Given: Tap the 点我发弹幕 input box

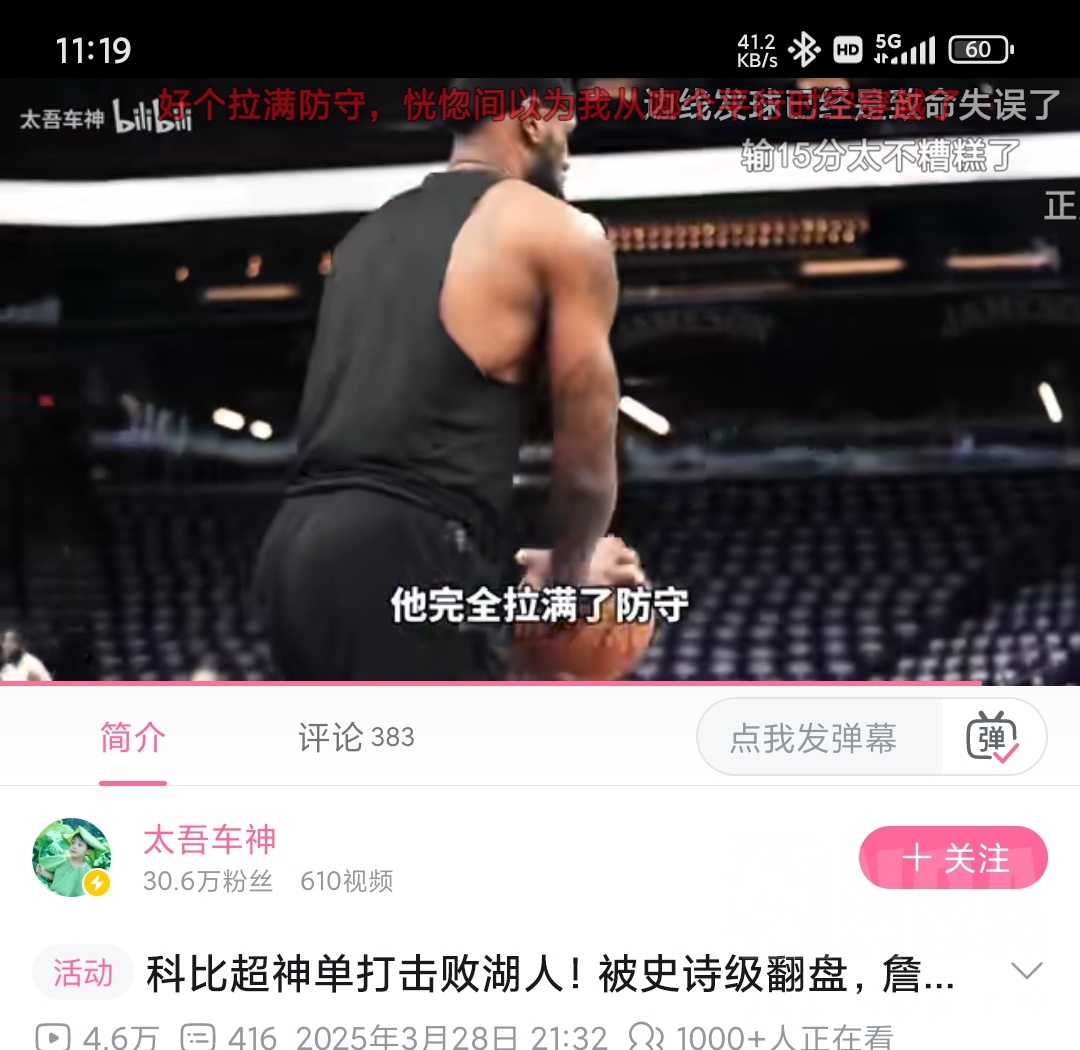Looking at the screenshot, I should coord(815,738).
